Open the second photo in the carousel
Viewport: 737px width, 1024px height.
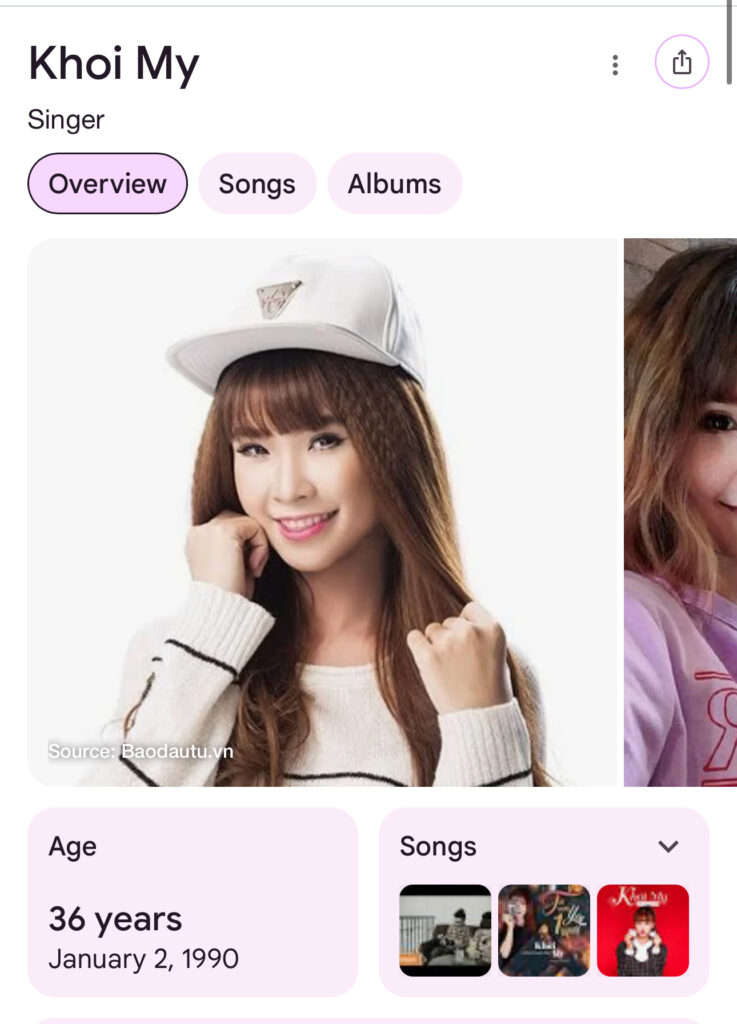681,512
